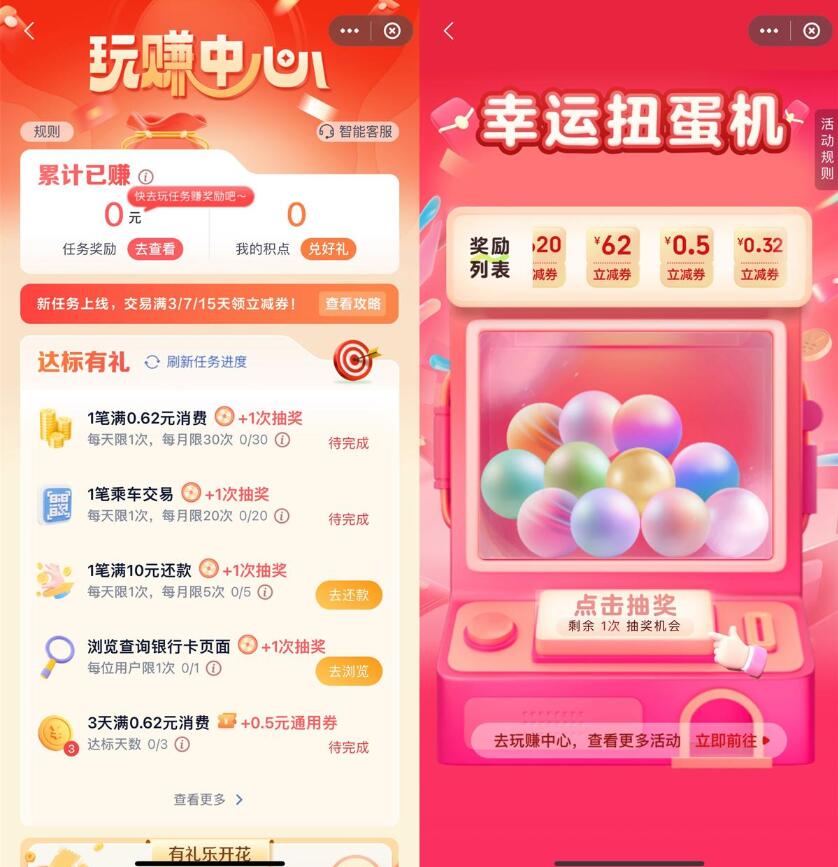Image resolution: width=838 pixels, height=867 pixels.
Task: Close the 幸运扭蛋机 mini program
Action: coord(811,31)
